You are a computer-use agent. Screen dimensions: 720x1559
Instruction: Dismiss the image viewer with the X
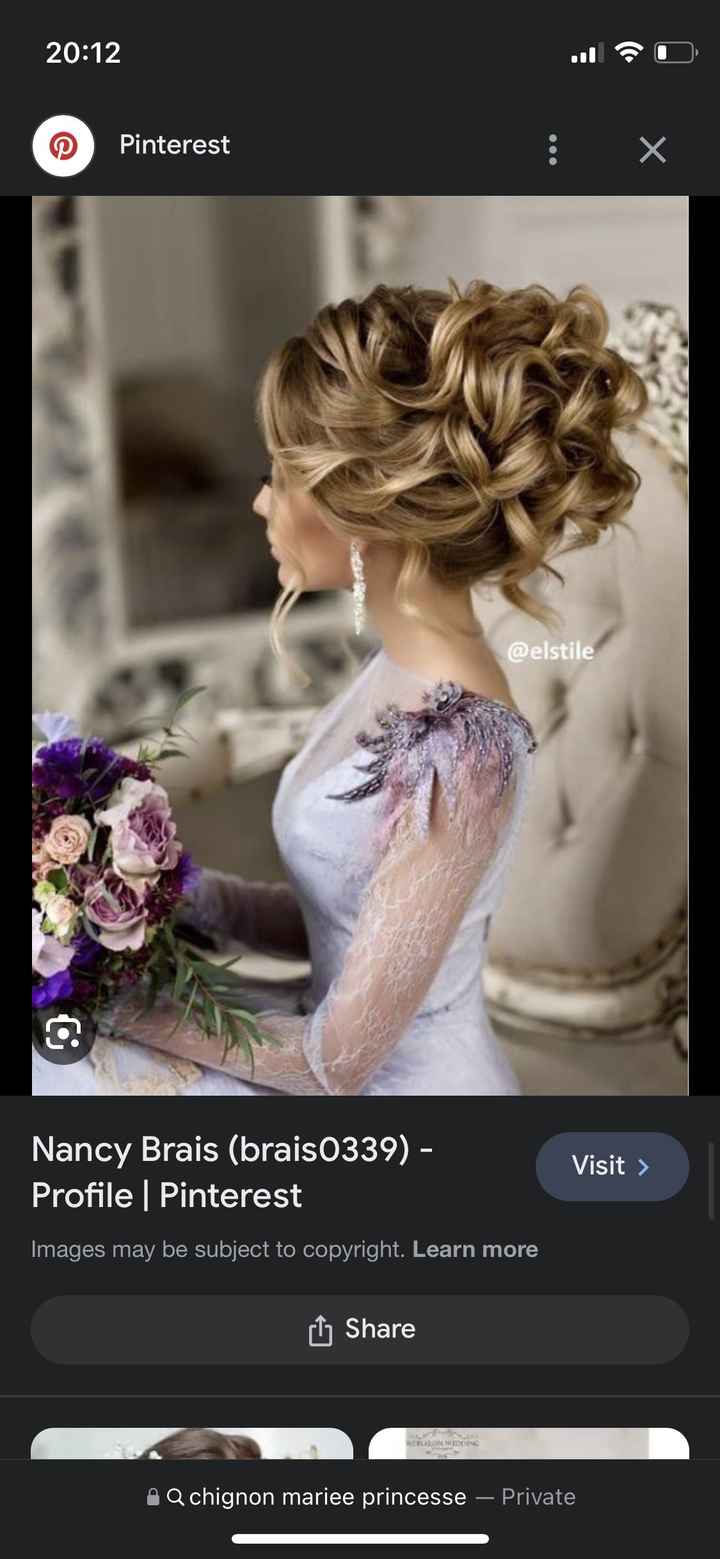click(652, 149)
